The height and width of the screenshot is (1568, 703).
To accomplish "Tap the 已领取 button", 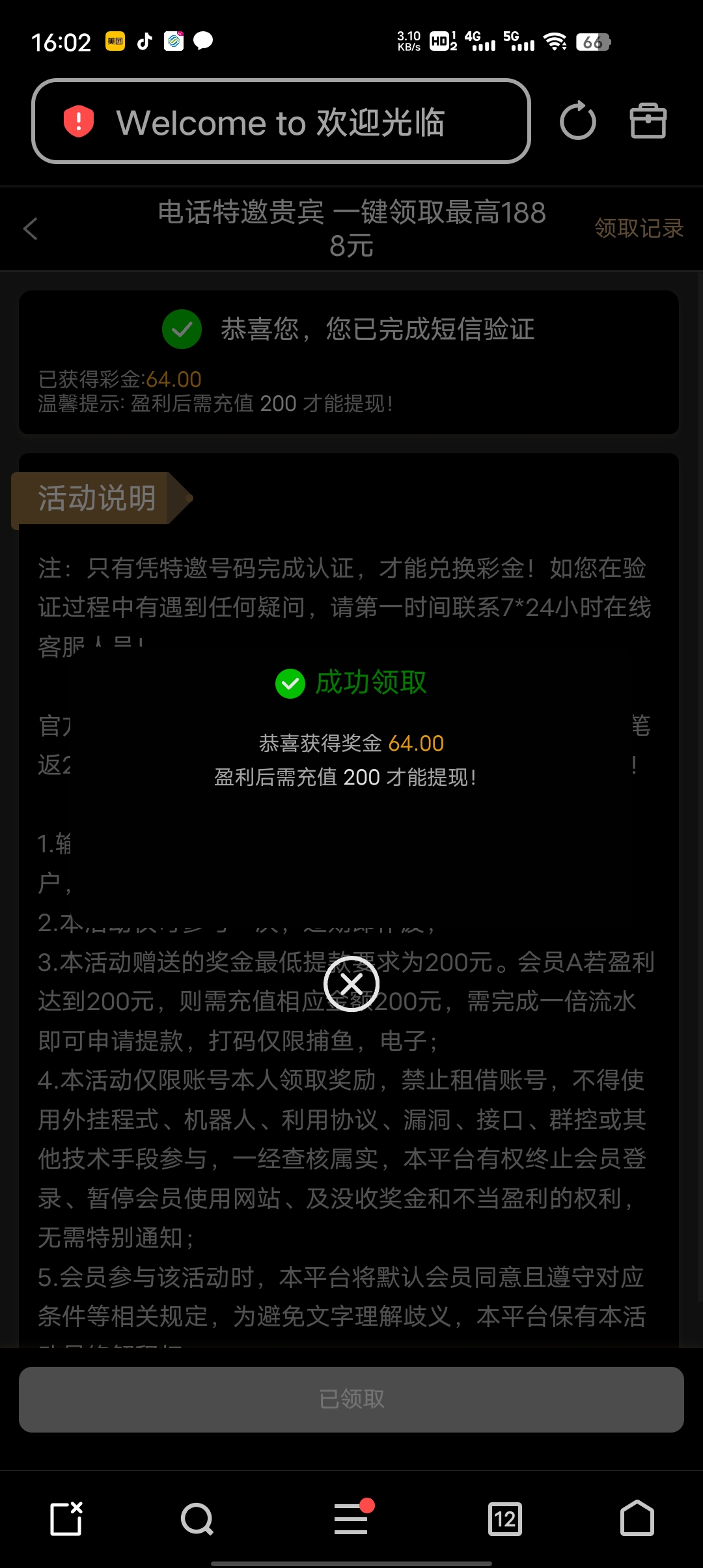I will pos(351,1399).
